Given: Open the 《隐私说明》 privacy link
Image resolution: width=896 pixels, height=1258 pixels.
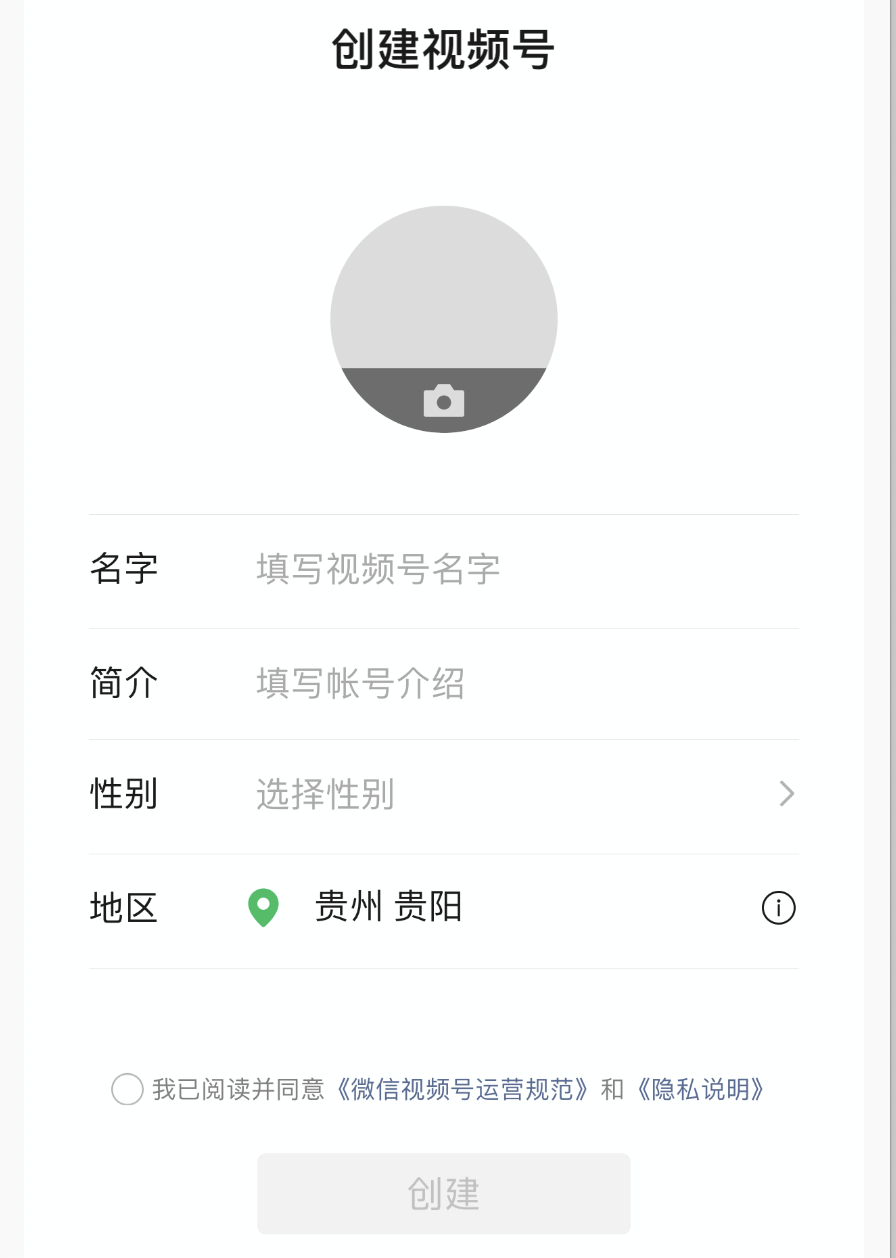Looking at the screenshot, I should coord(700,1089).
